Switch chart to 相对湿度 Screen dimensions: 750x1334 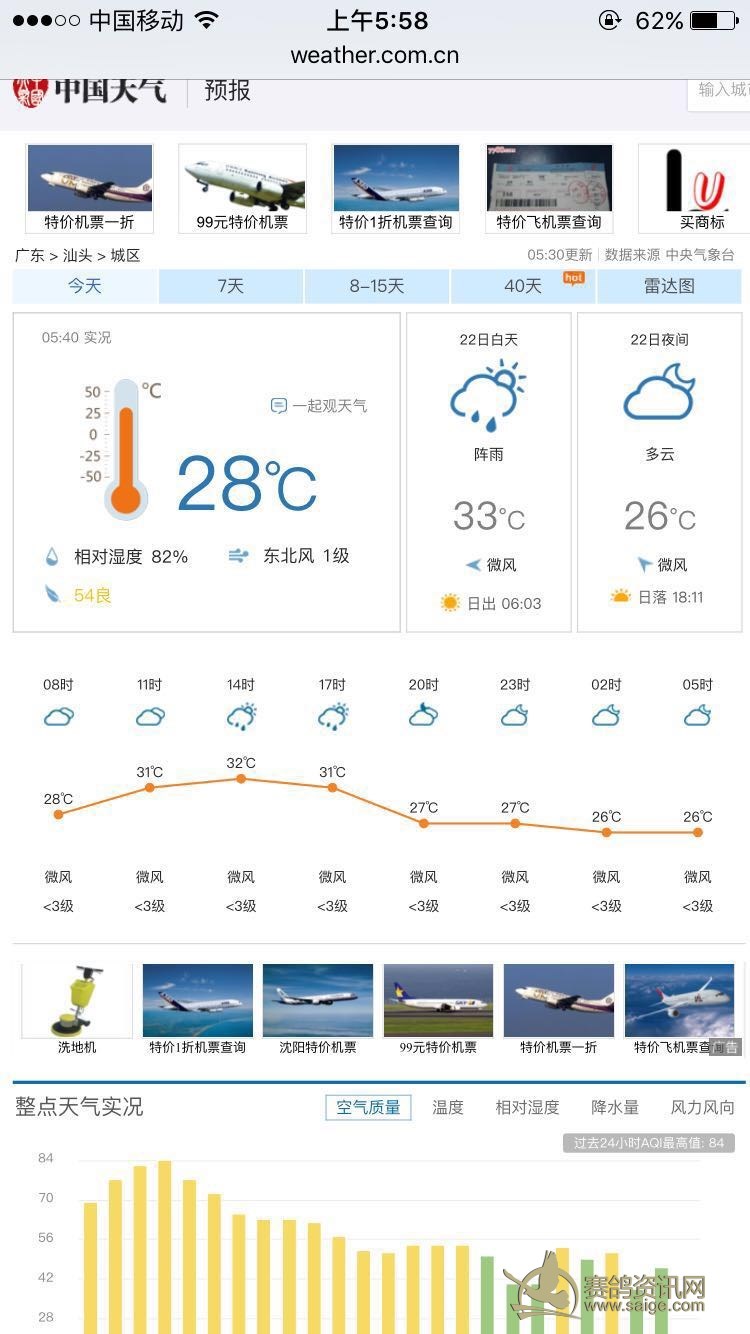(527, 1107)
